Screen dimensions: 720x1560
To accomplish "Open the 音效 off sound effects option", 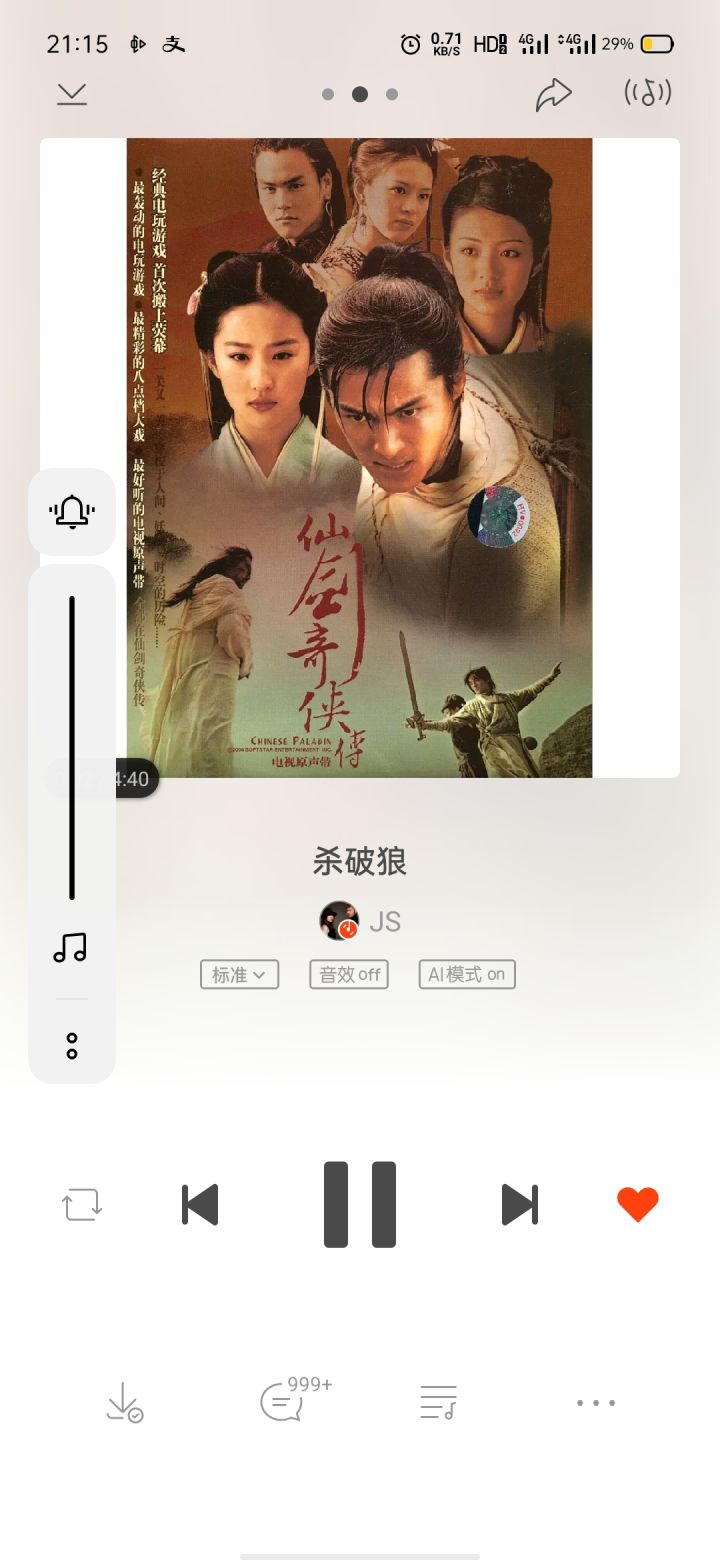I will 349,974.
